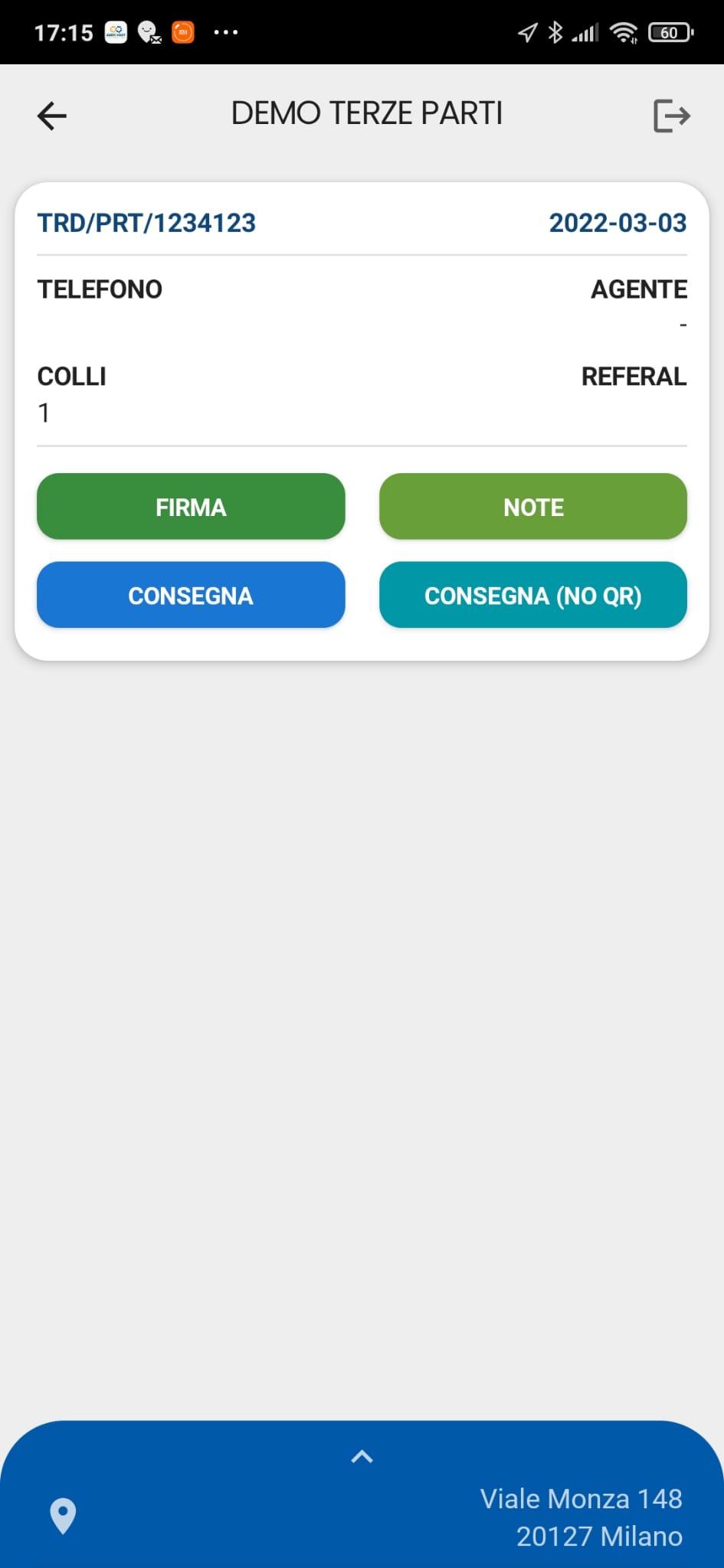The height and width of the screenshot is (1568, 724).
Task: Tap the blue CONSEGNA button
Action: pos(191,595)
